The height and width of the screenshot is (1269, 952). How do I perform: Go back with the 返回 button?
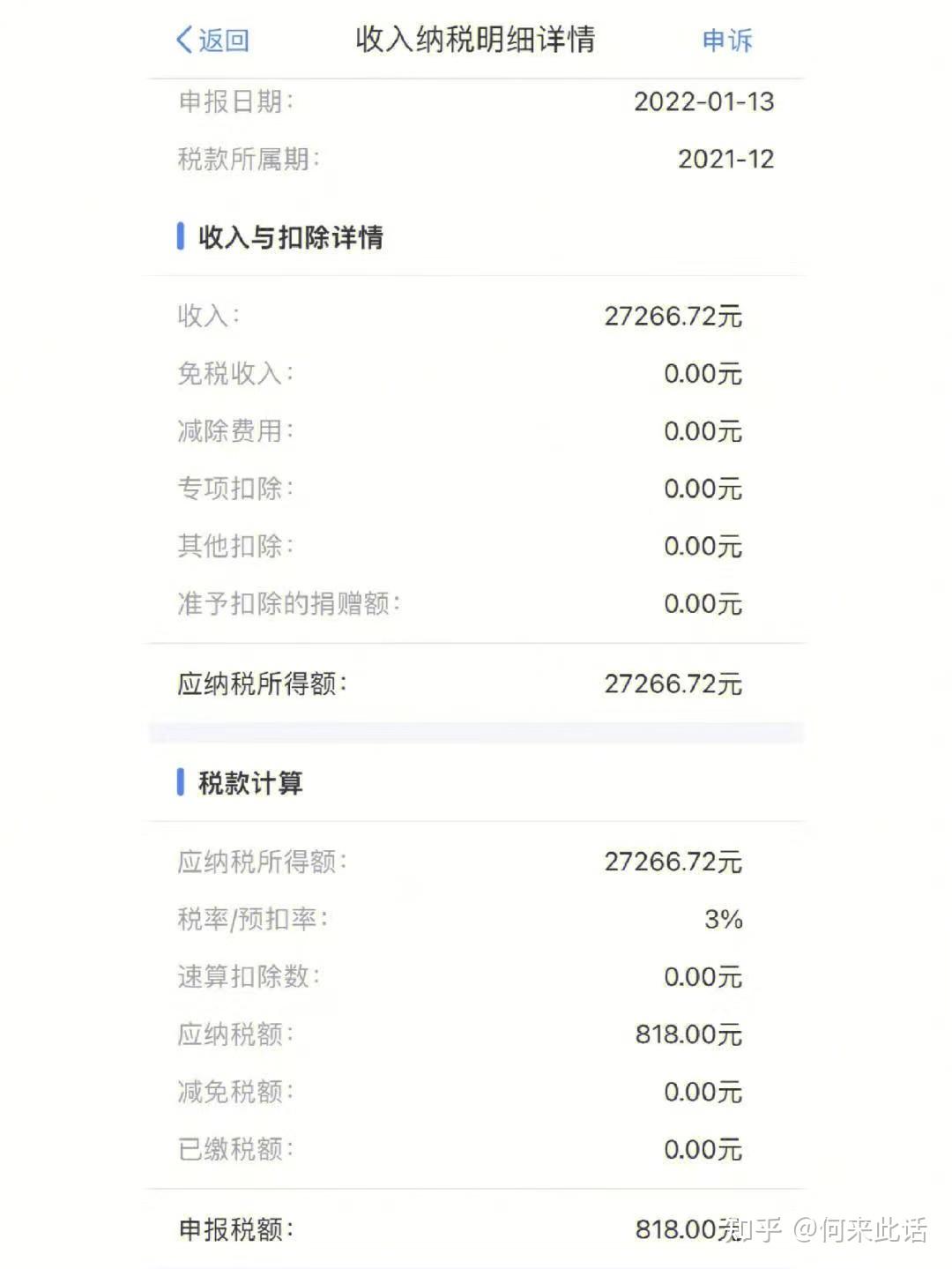coord(213,40)
